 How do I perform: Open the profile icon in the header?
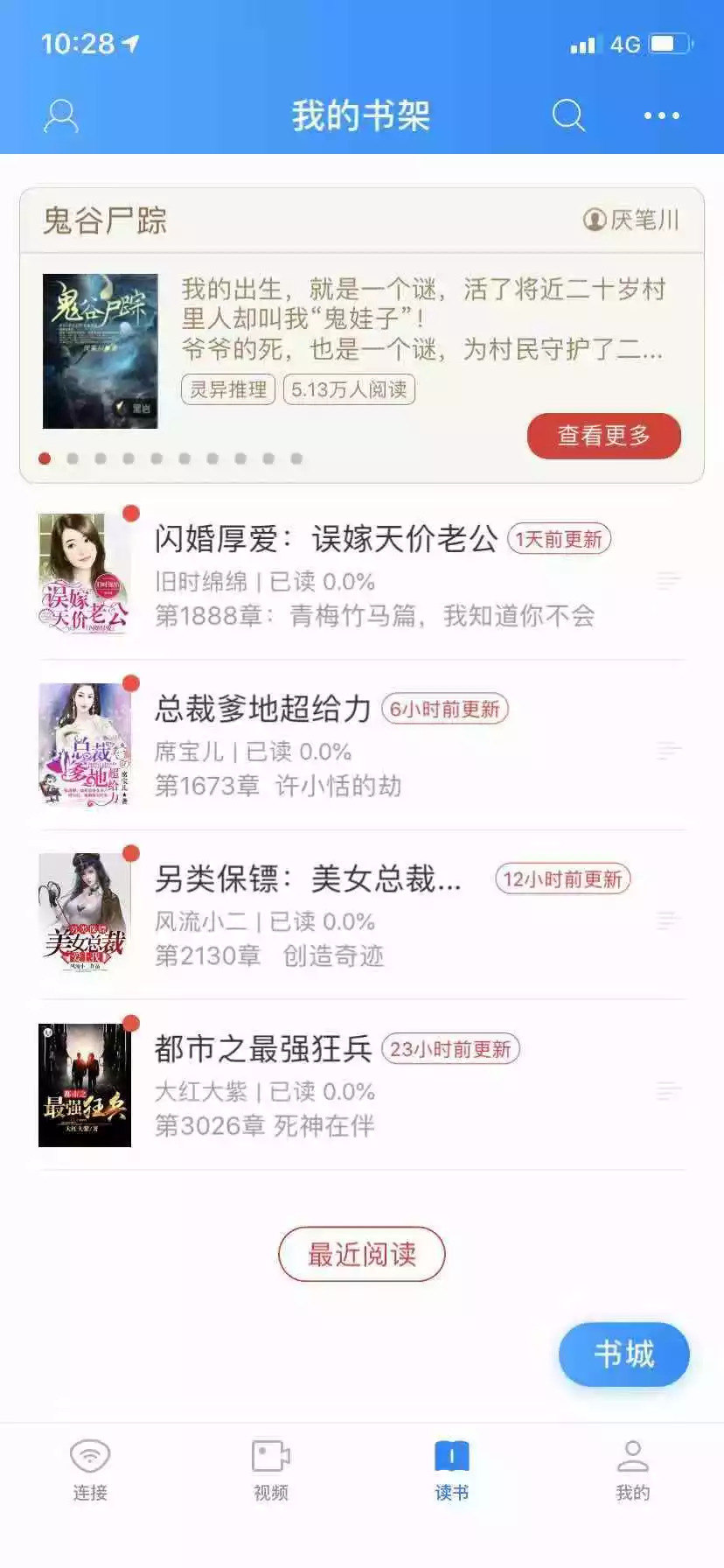point(61,115)
